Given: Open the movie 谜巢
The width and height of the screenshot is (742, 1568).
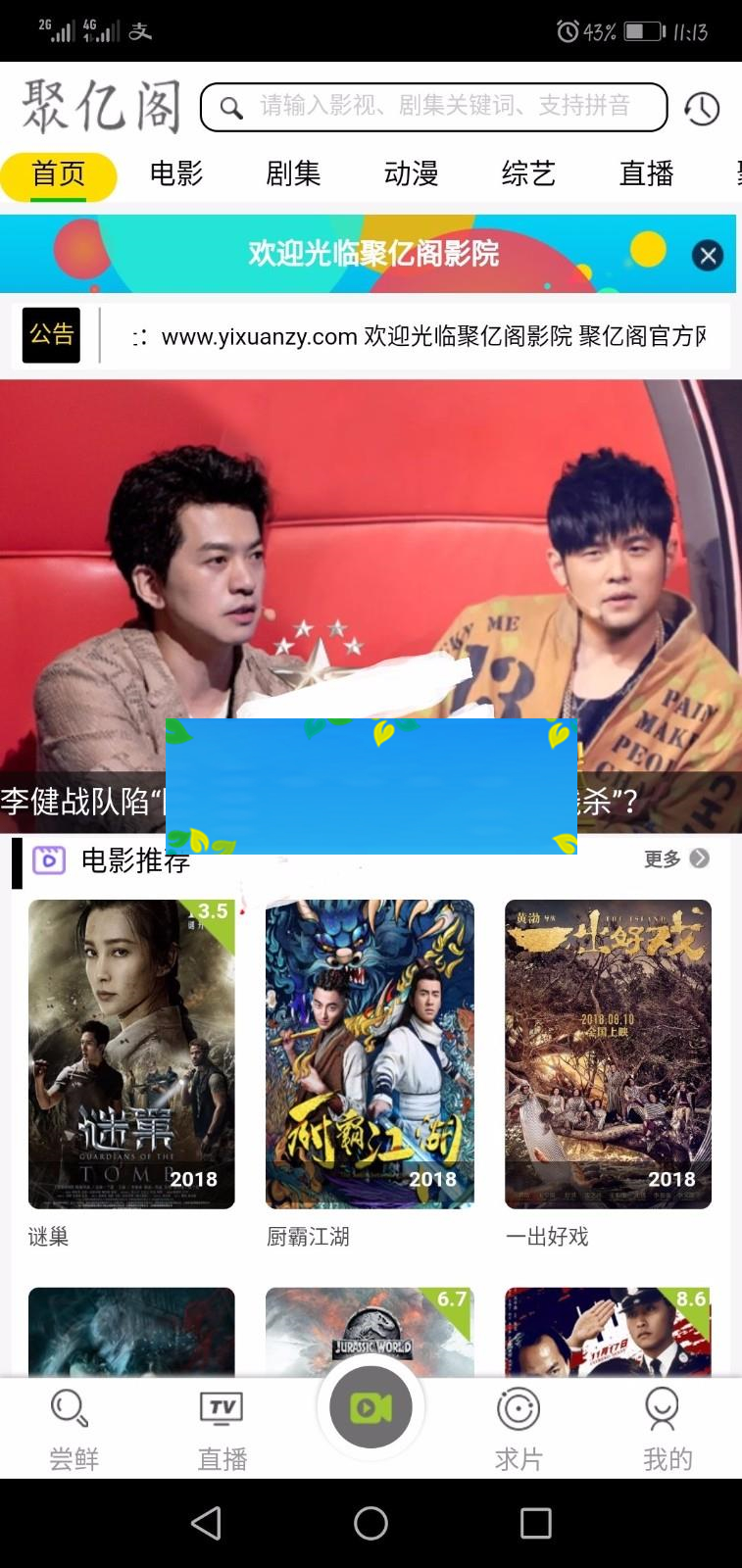Looking at the screenshot, I should pyautogui.click(x=131, y=1053).
